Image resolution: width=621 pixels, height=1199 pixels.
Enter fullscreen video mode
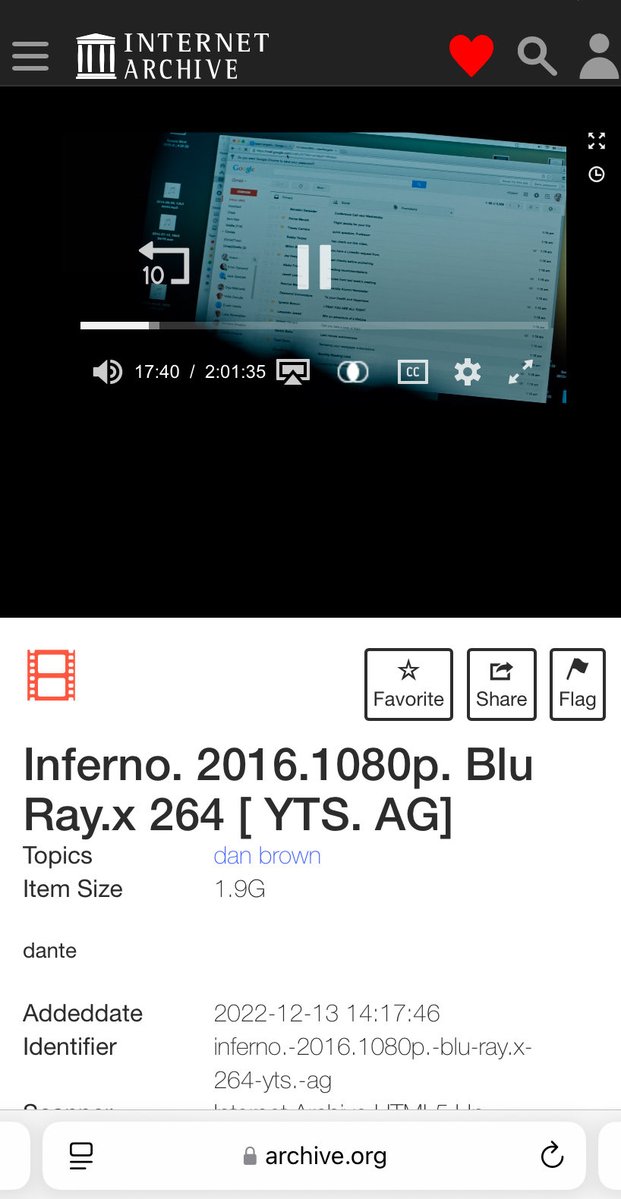tap(520, 372)
